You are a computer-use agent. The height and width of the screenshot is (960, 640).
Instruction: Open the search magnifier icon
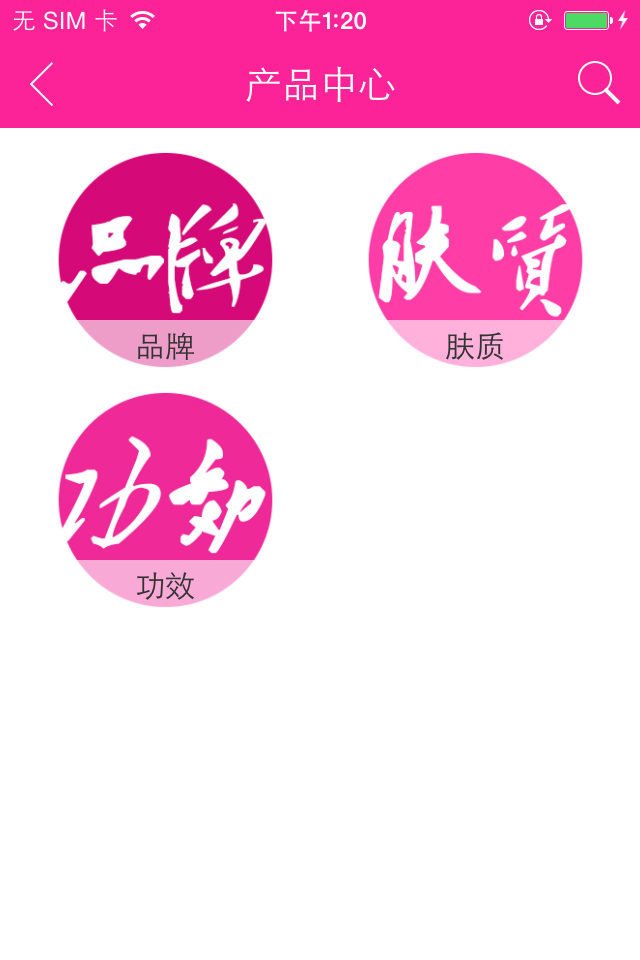[x=598, y=83]
